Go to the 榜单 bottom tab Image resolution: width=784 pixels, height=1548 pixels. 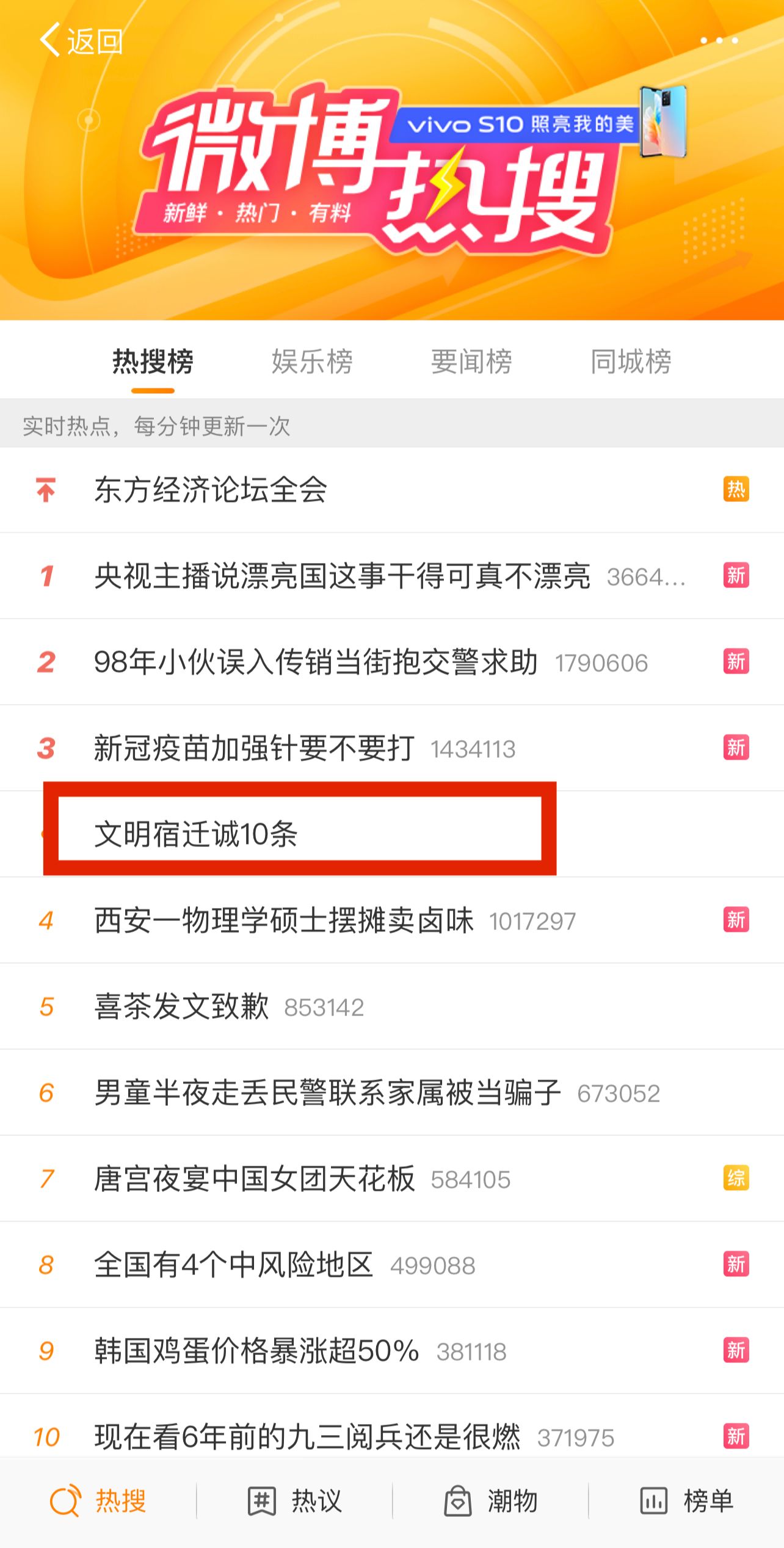(686, 1501)
